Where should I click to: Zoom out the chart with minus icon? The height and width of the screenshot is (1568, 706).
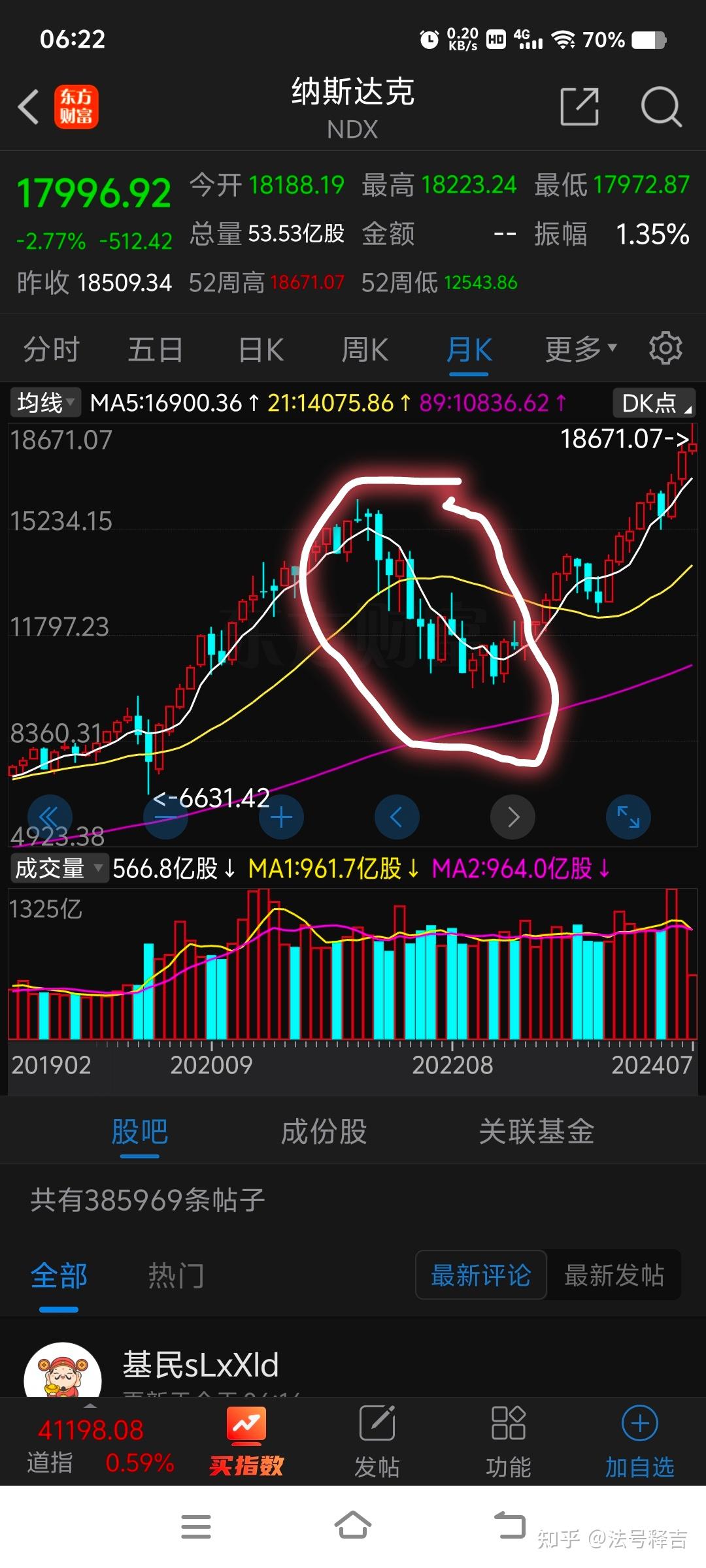point(166,817)
